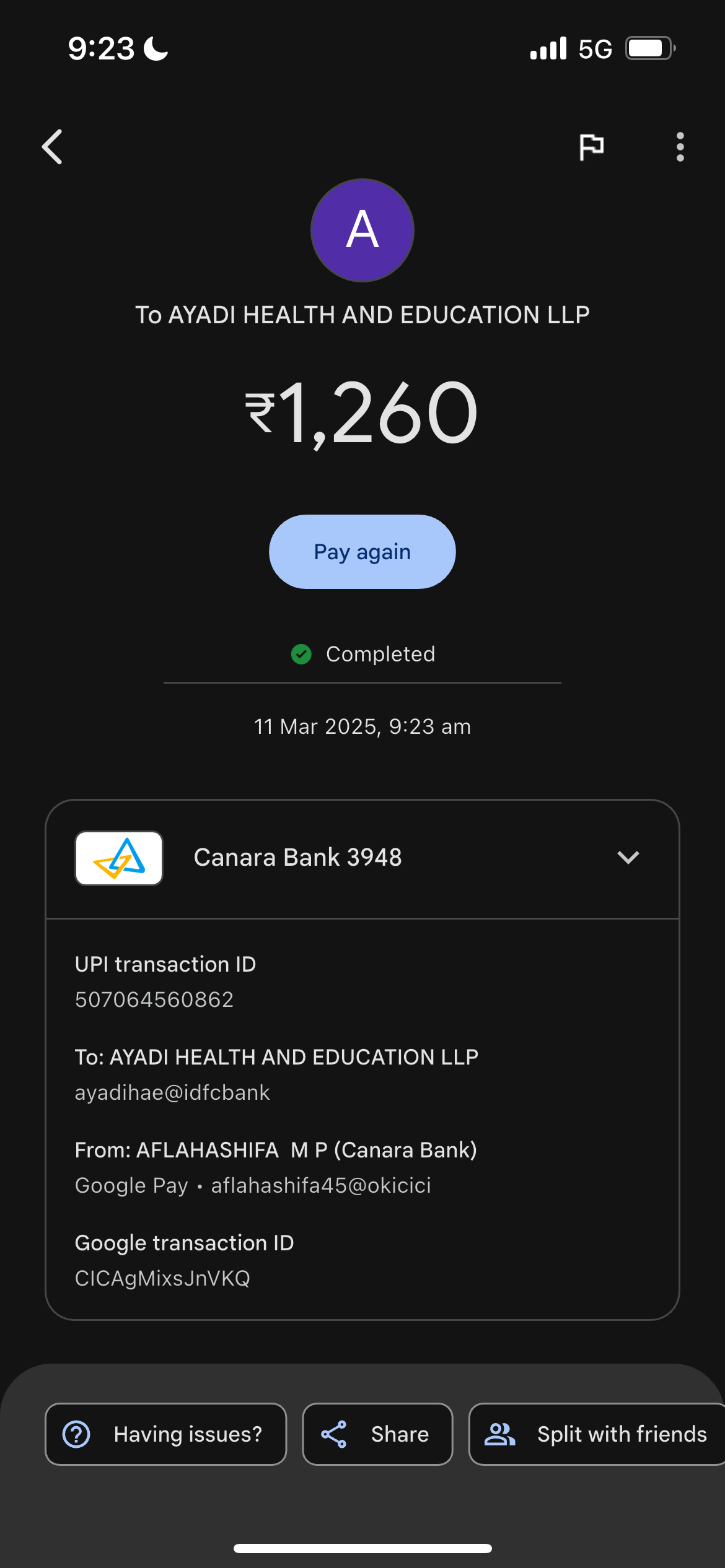
Task: Open the Having issues? help option
Action: (x=165, y=1434)
